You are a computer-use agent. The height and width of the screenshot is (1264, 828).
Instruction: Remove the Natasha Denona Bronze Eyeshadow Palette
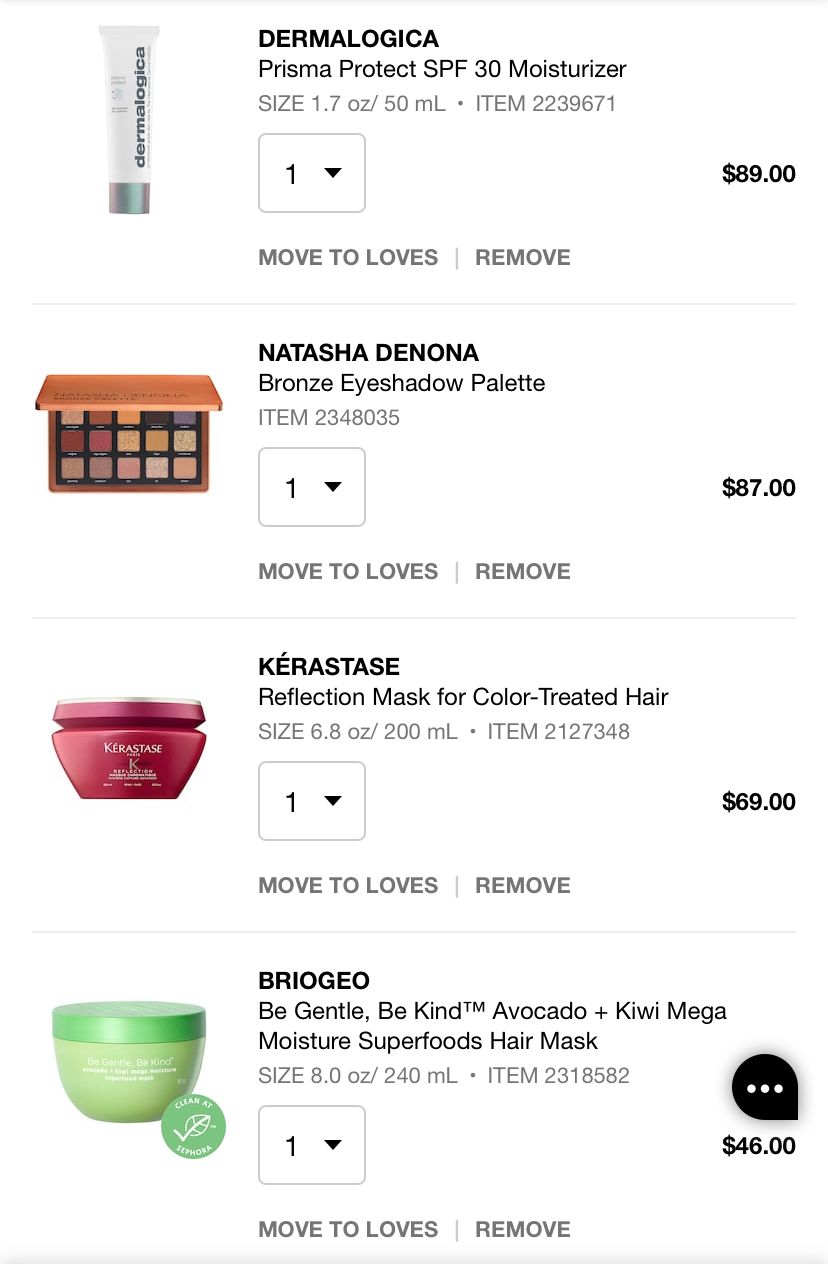pyautogui.click(x=522, y=571)
